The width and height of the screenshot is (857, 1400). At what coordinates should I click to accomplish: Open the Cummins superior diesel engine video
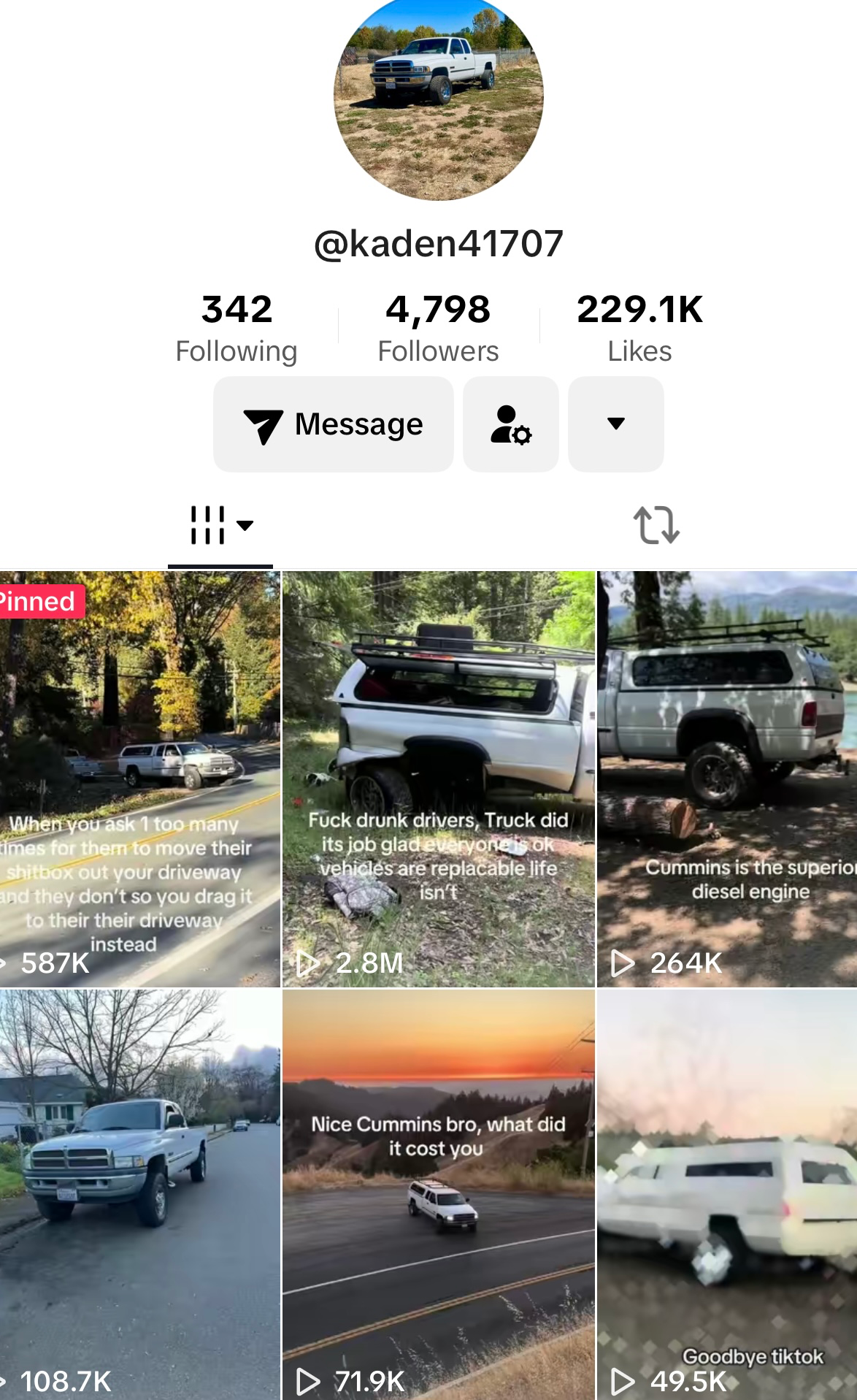pos(727,779)
